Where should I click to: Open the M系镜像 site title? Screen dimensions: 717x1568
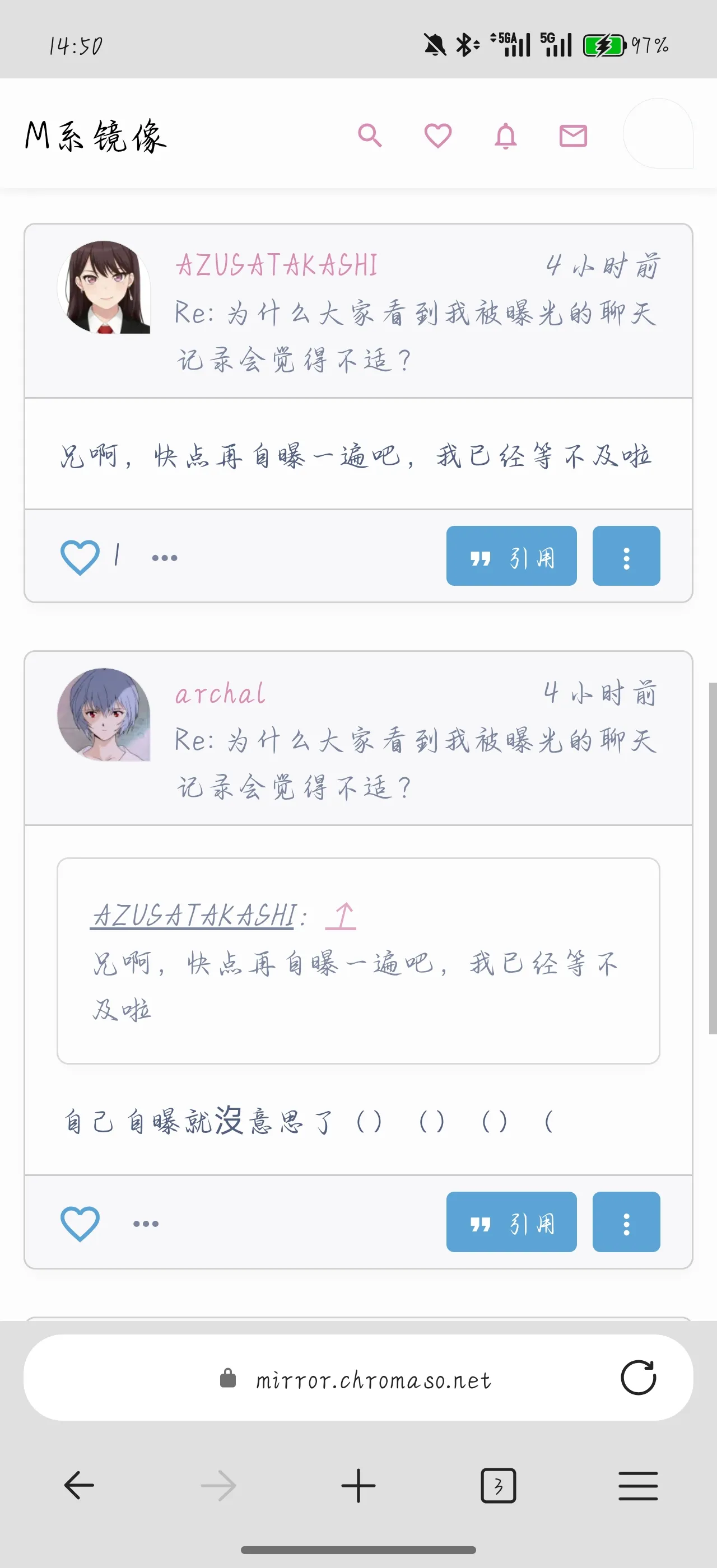96,135
